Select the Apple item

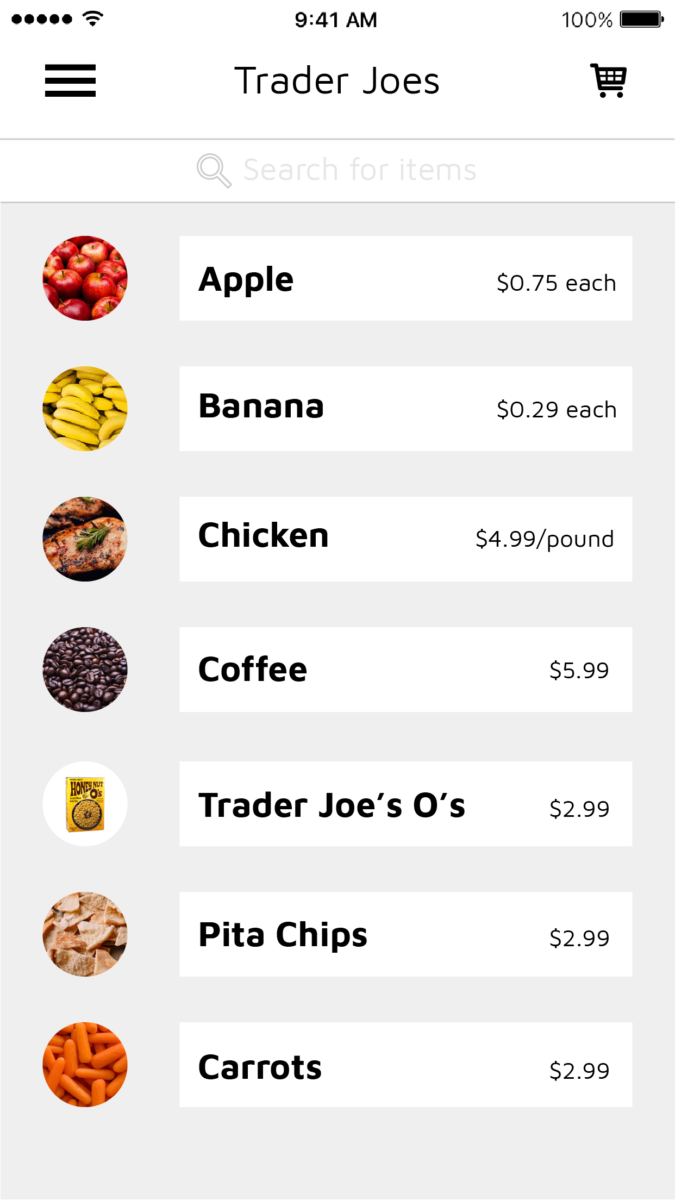(x=405, y=279)
